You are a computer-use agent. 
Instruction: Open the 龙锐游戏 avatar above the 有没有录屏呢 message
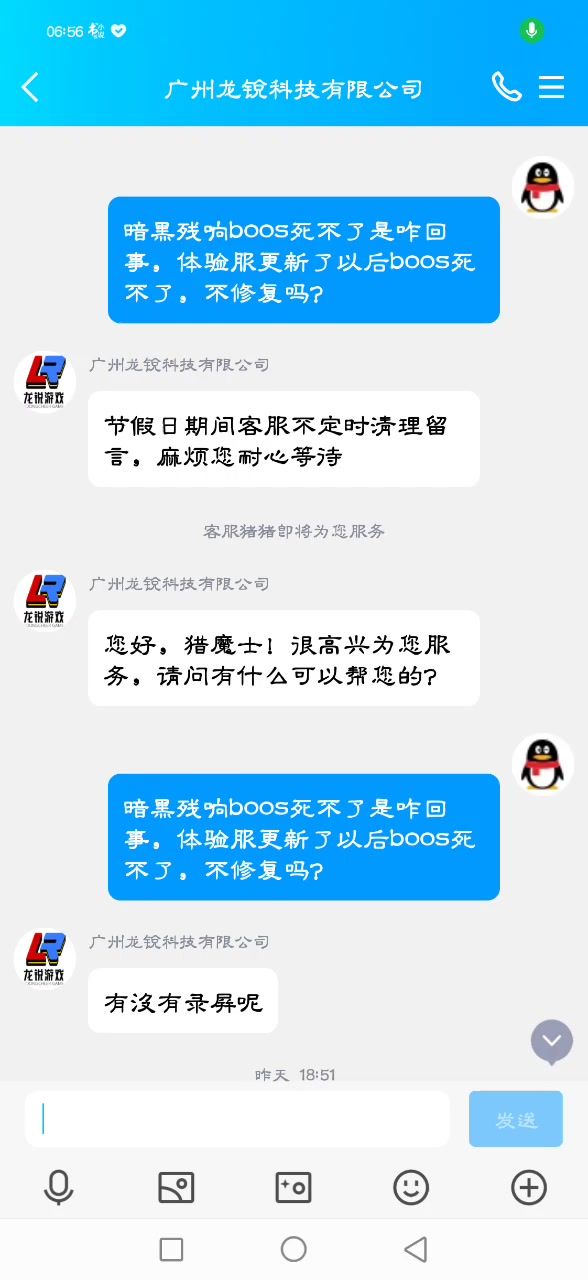45,960
